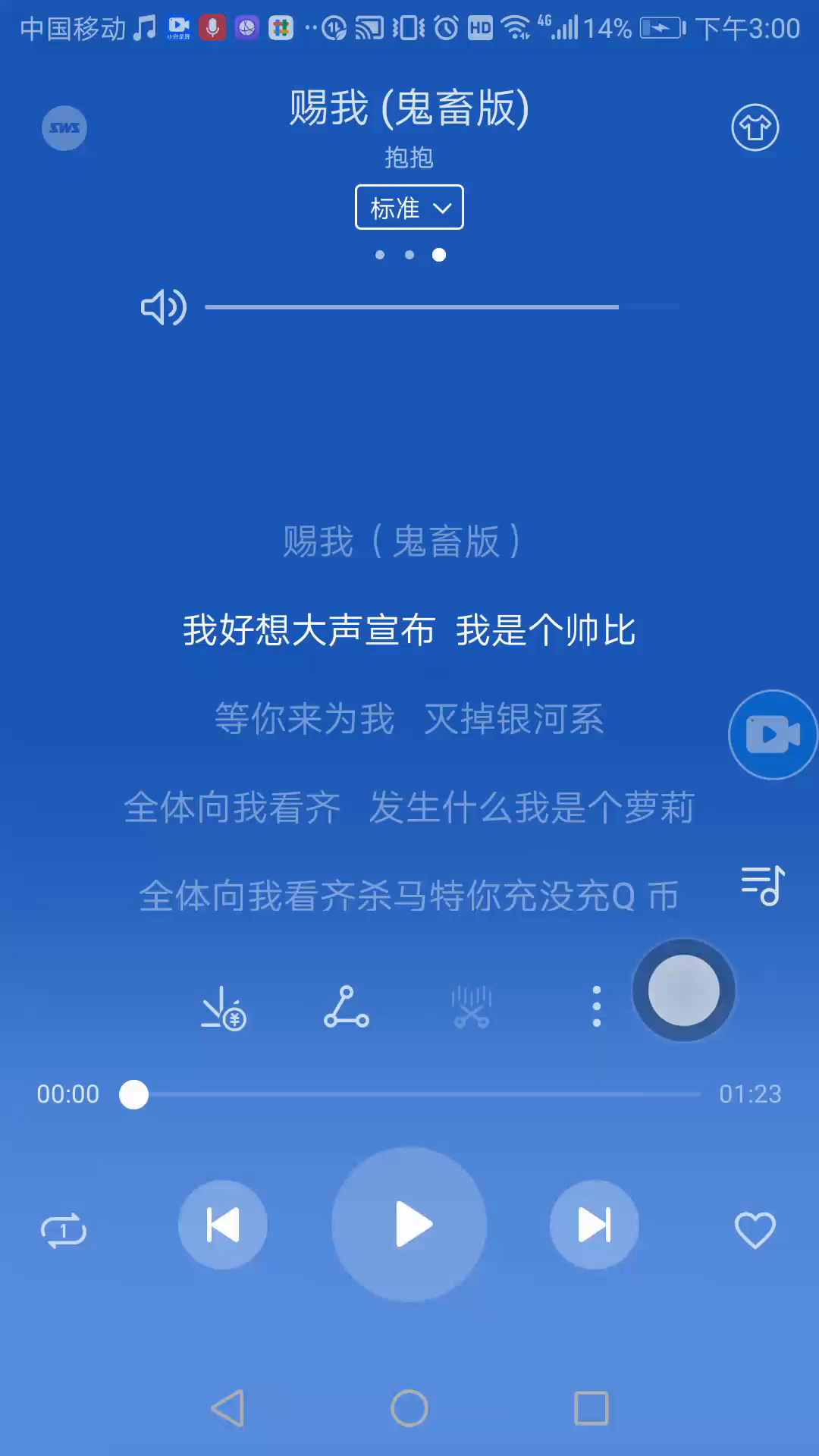Image resolution: width=819 pixels, height=1456 pixels.
Task: Share this song
Action: [x=347, y=1007]
